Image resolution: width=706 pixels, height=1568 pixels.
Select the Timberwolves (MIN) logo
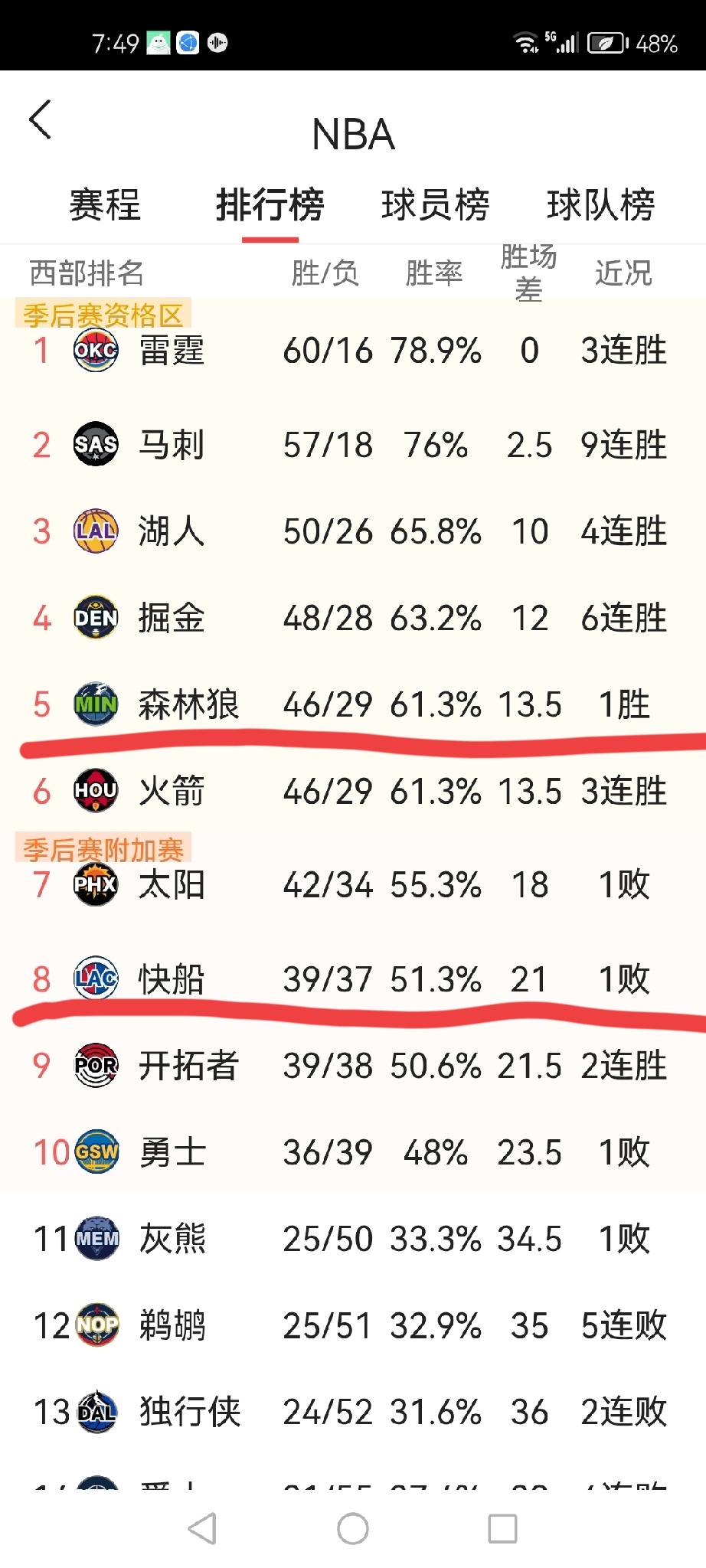point(93,705)
